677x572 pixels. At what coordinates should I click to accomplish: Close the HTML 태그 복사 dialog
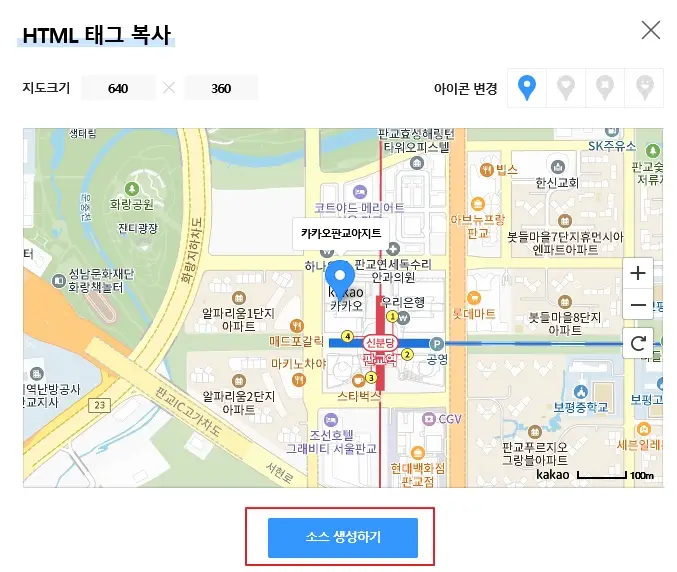tap(651, 30)
